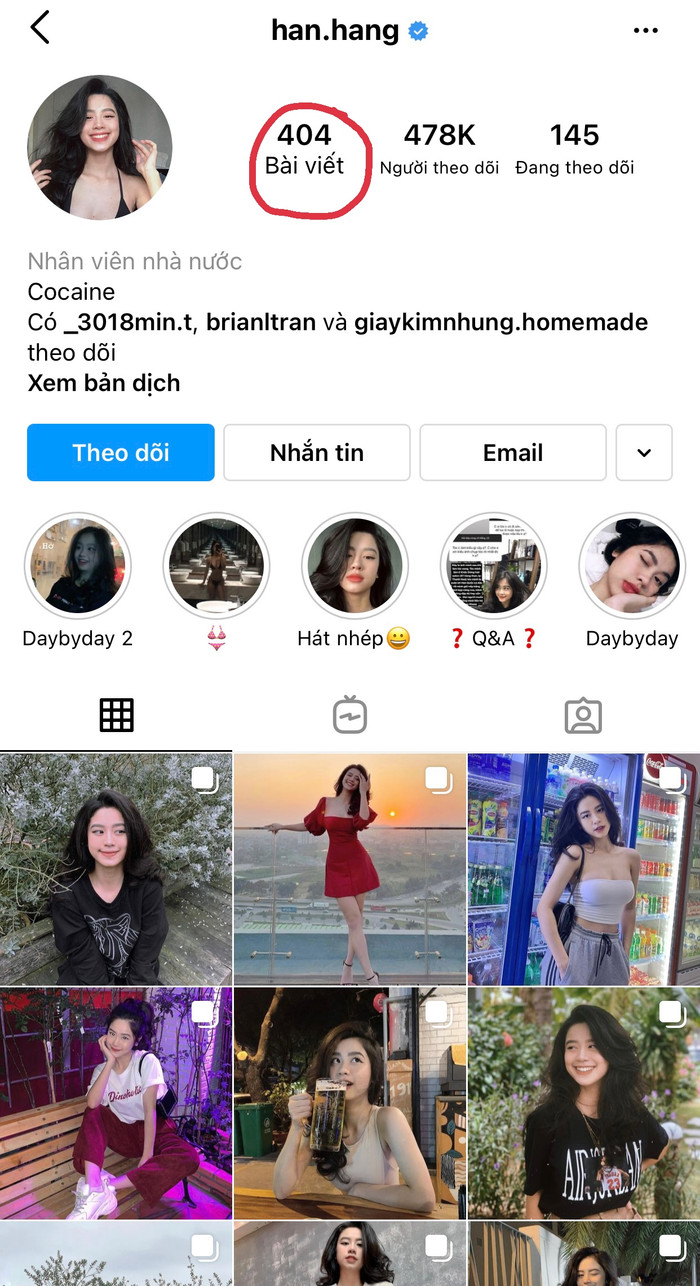The image size is (700, 1286).
Task: Open the Daybyday story highlight
Action: pyautogui.click(x=632, y=565)
